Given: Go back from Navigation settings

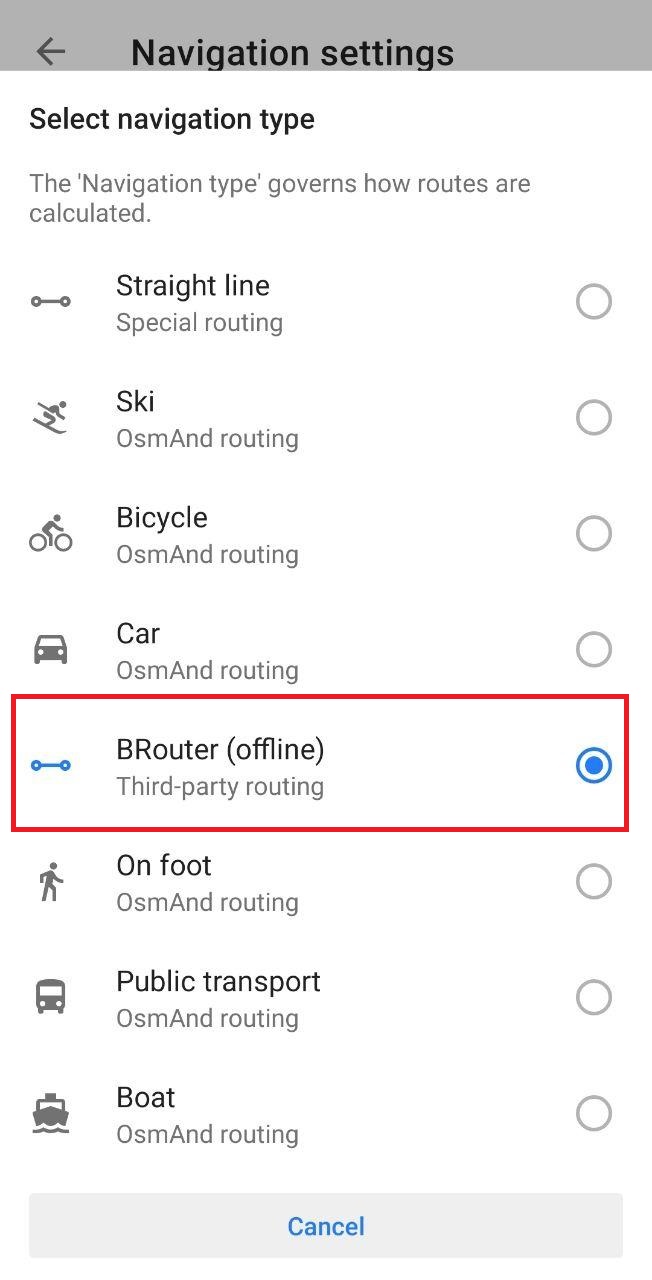Looking at the screenshot, I should tap(50, 51).
